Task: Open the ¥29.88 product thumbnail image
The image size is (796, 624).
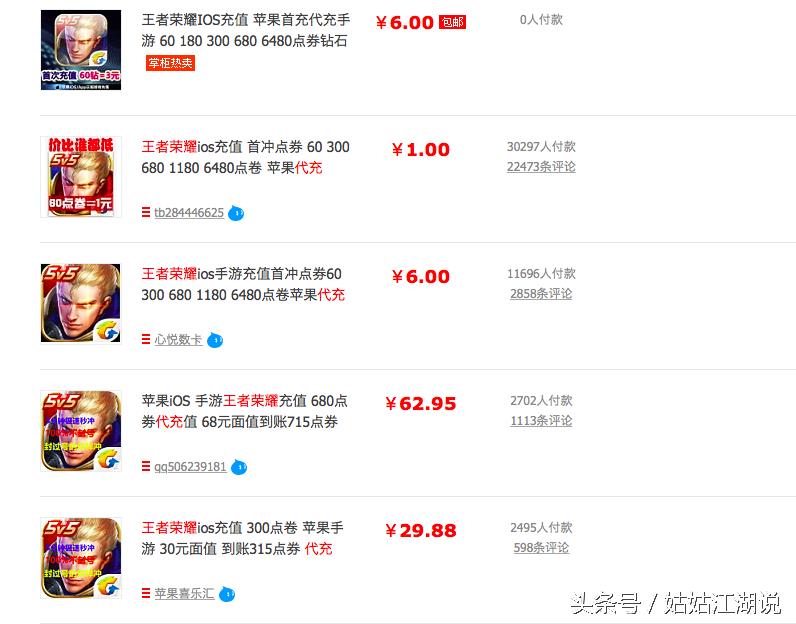Action: [x=81, y=558]
